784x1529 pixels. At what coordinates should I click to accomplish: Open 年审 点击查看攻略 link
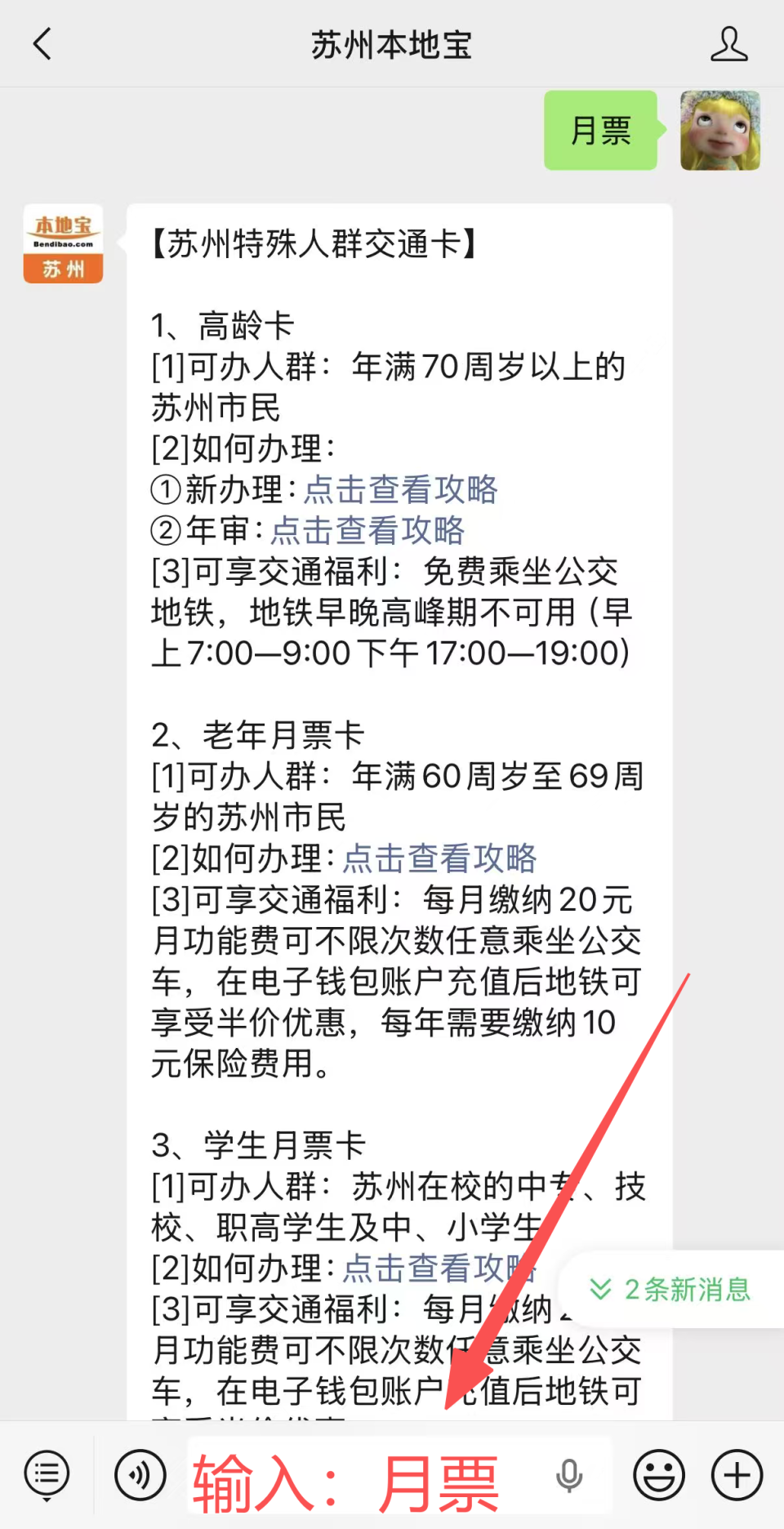[367, 531]
